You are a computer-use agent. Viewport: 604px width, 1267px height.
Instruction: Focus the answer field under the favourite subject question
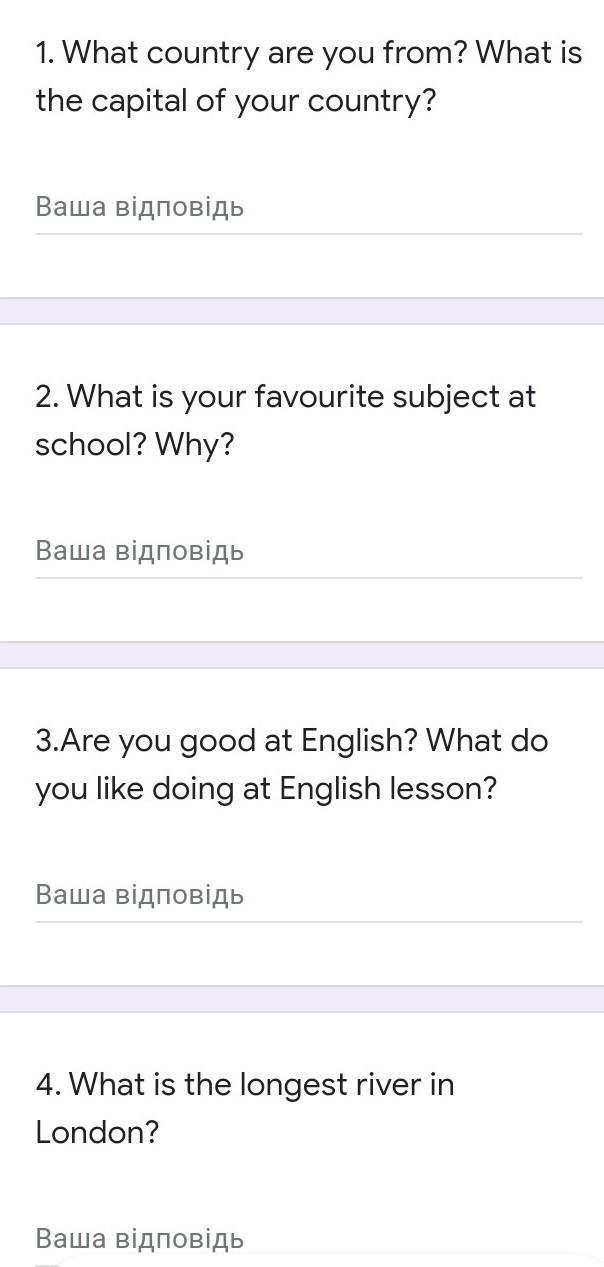308,551
